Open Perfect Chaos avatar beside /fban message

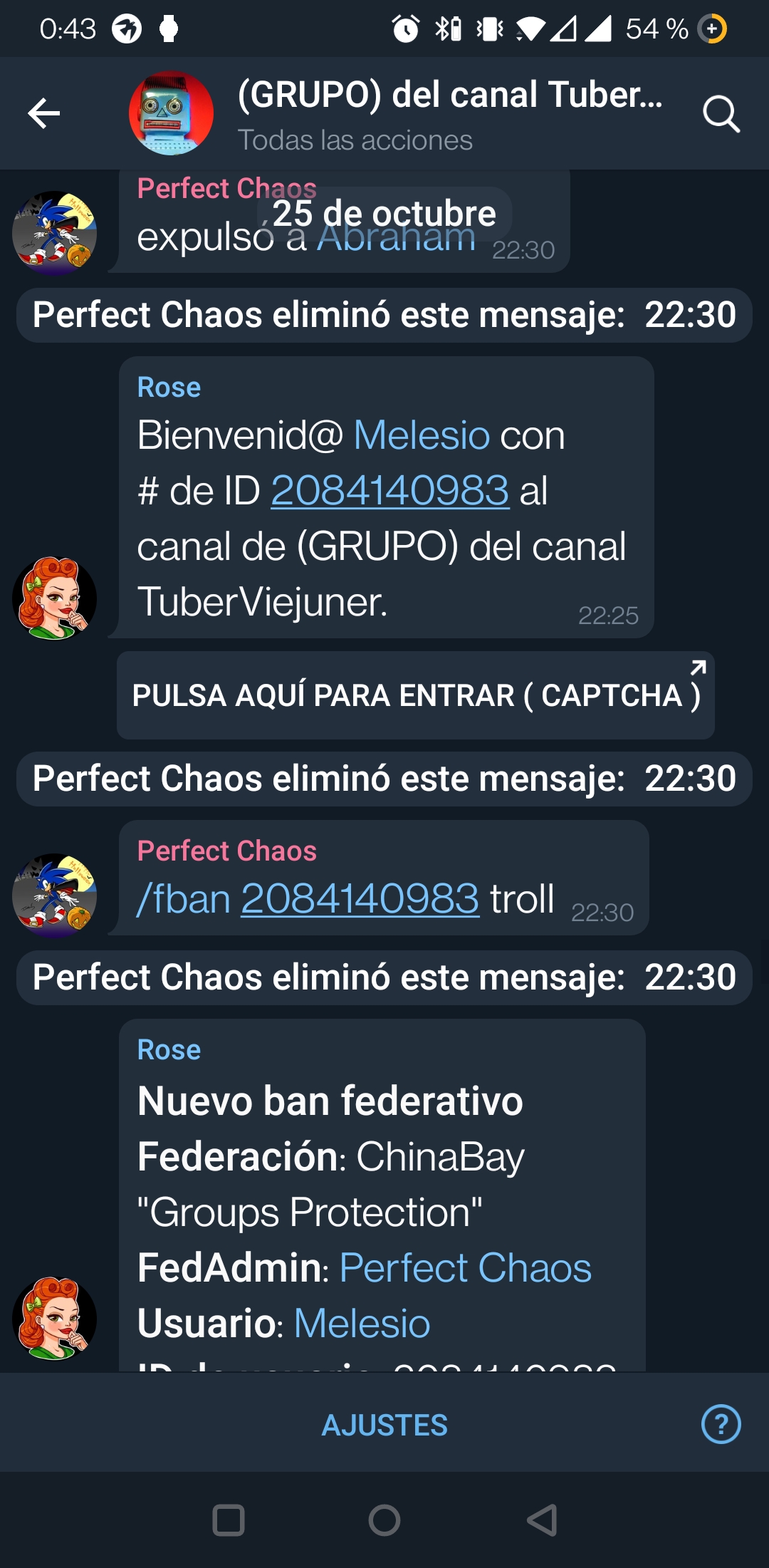click(55, 895)
